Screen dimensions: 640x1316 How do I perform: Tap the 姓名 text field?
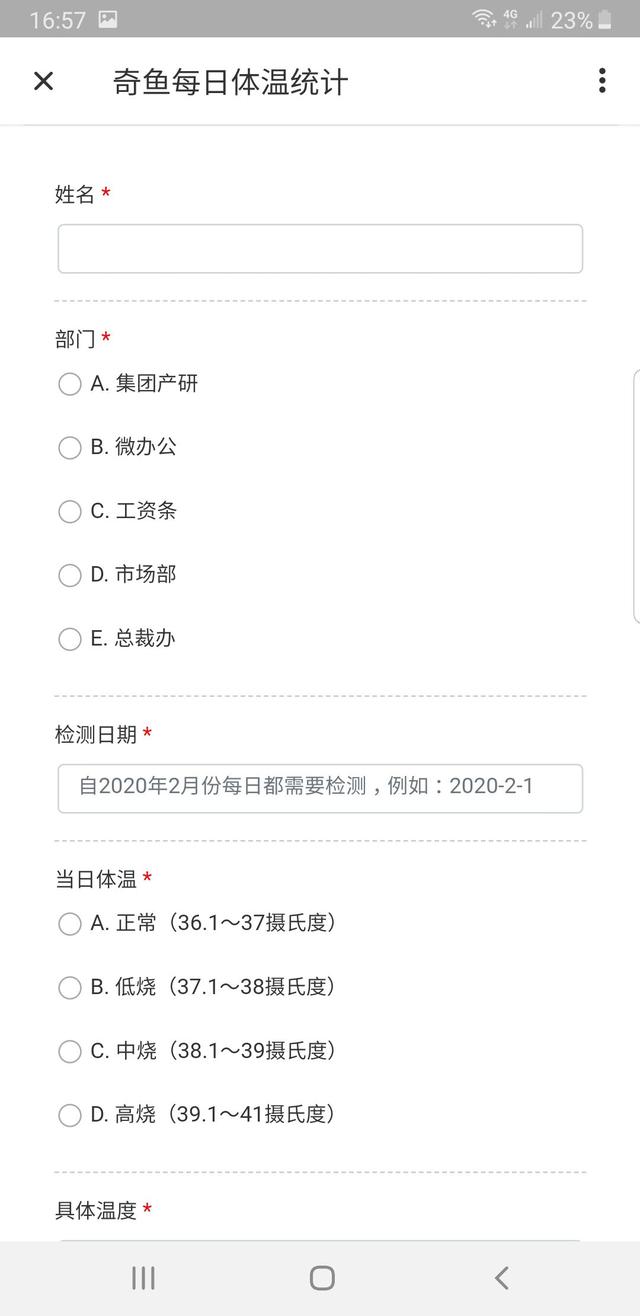[320, 249]
